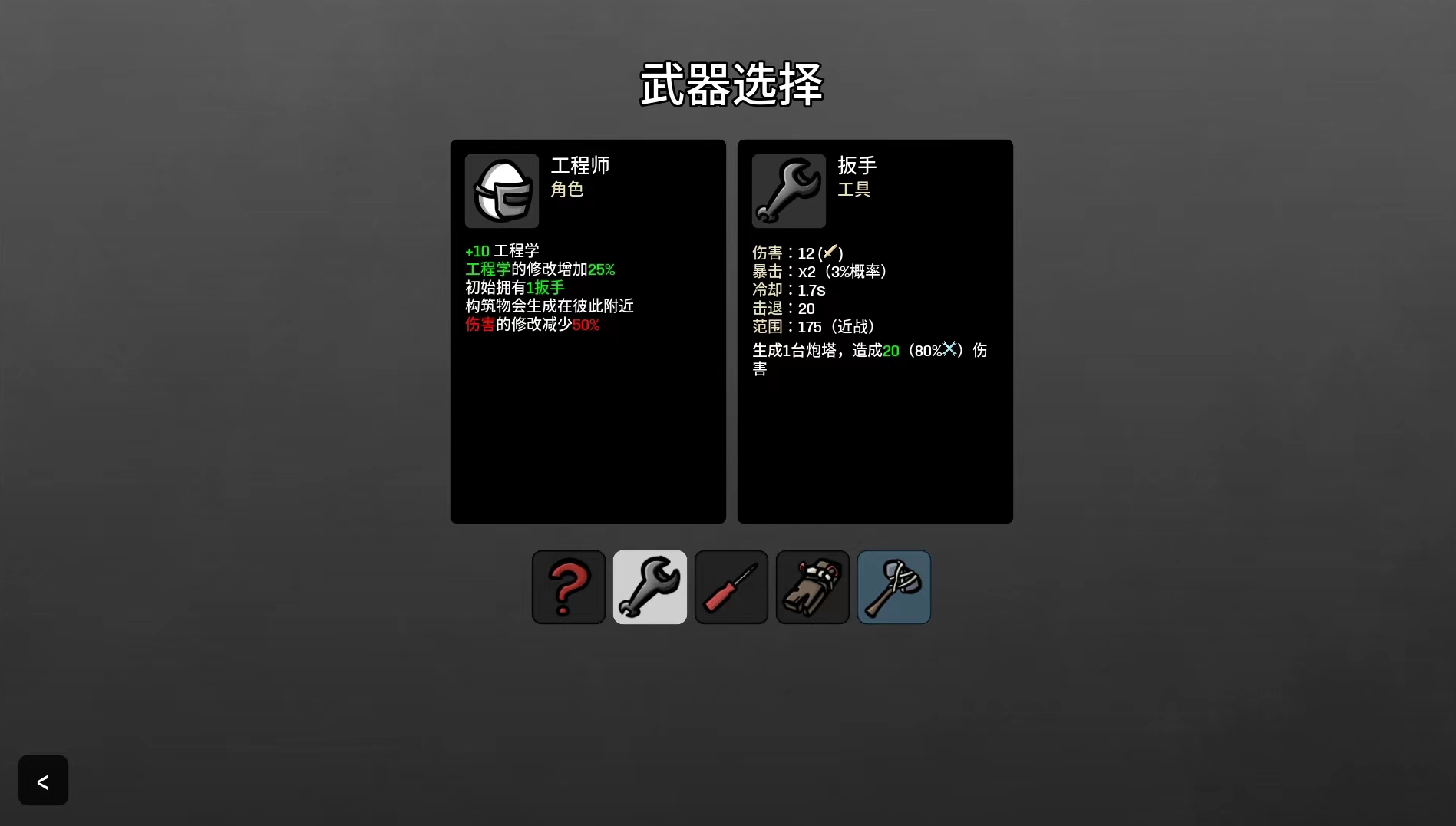
Task: Select the tool pouch weapon
Action: tap(813, 587)
